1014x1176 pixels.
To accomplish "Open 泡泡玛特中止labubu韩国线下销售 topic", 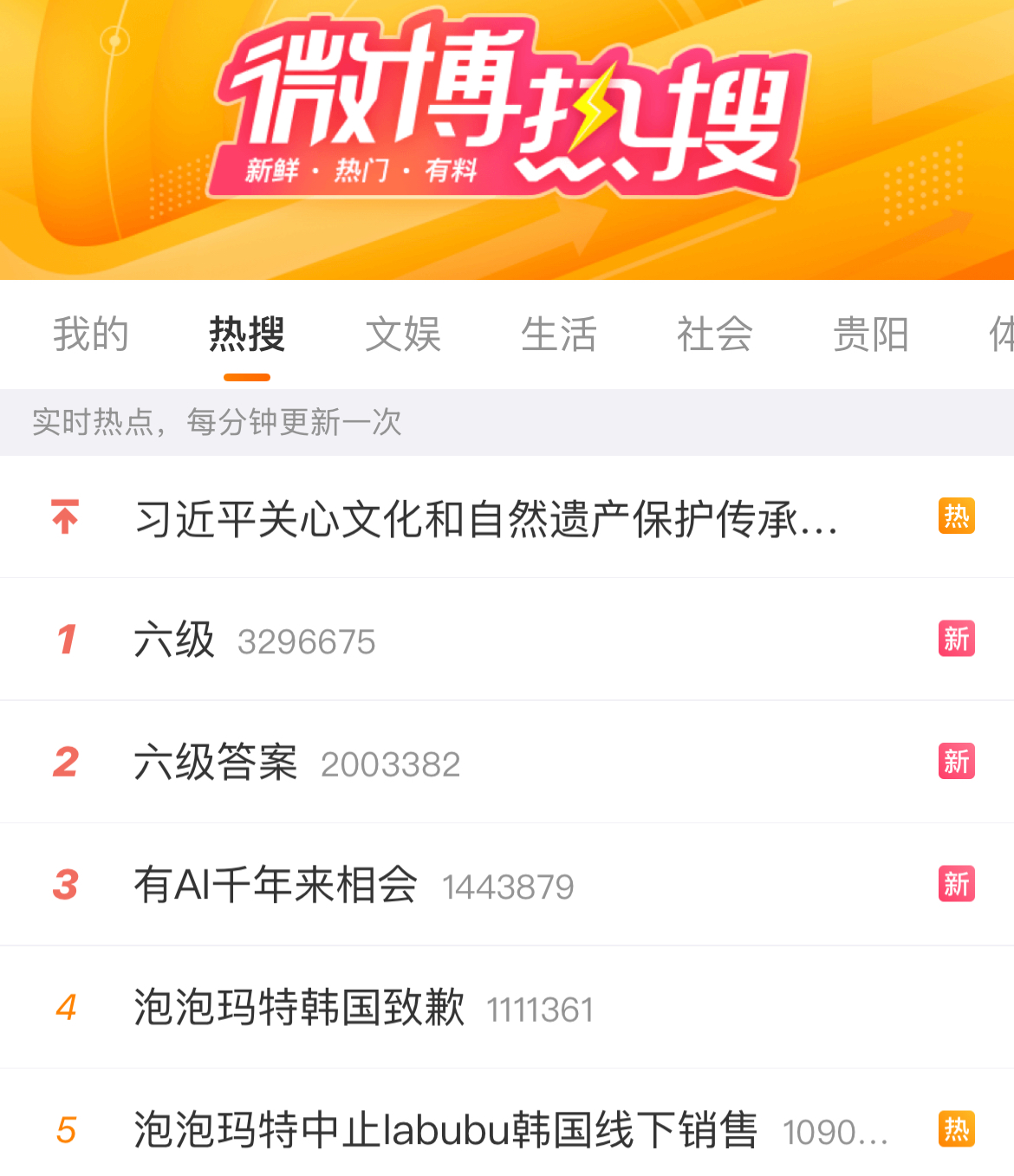I will (445, 1130).
